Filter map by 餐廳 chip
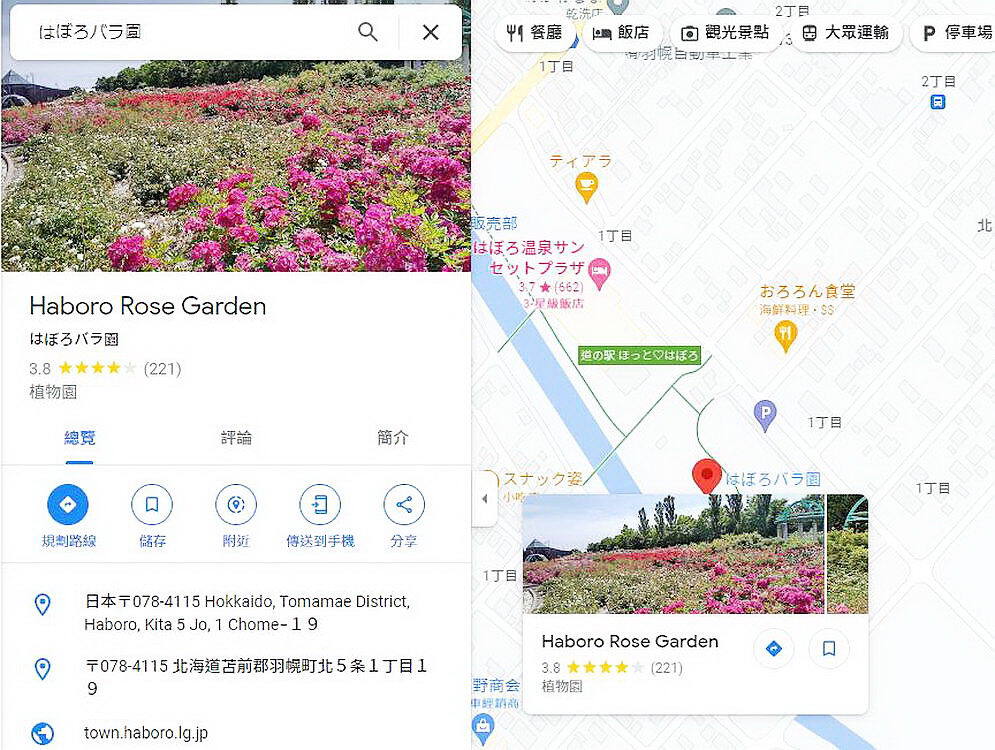995x750 pixels. [534, 33]
